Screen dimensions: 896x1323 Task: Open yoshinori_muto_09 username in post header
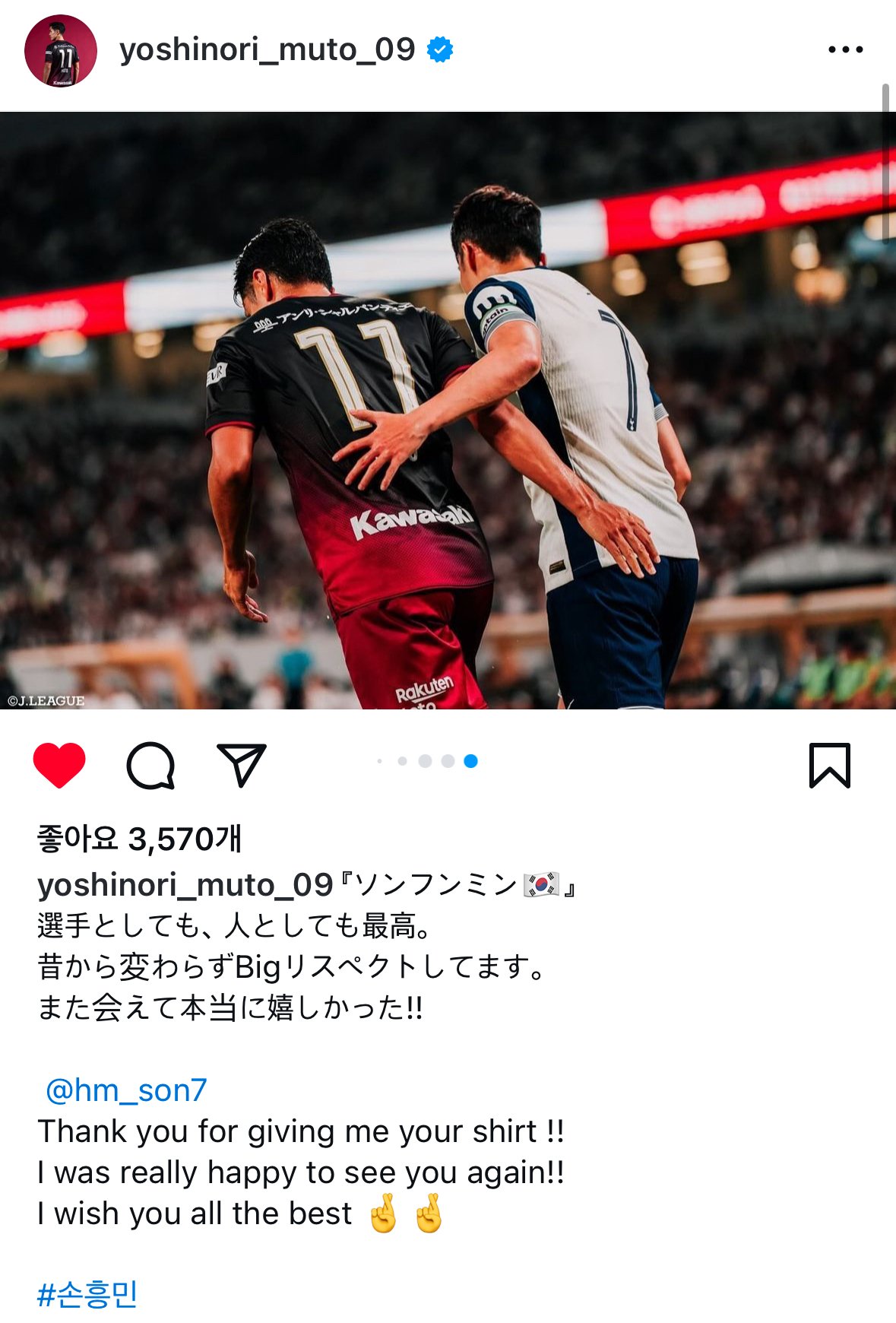[268, 50]
